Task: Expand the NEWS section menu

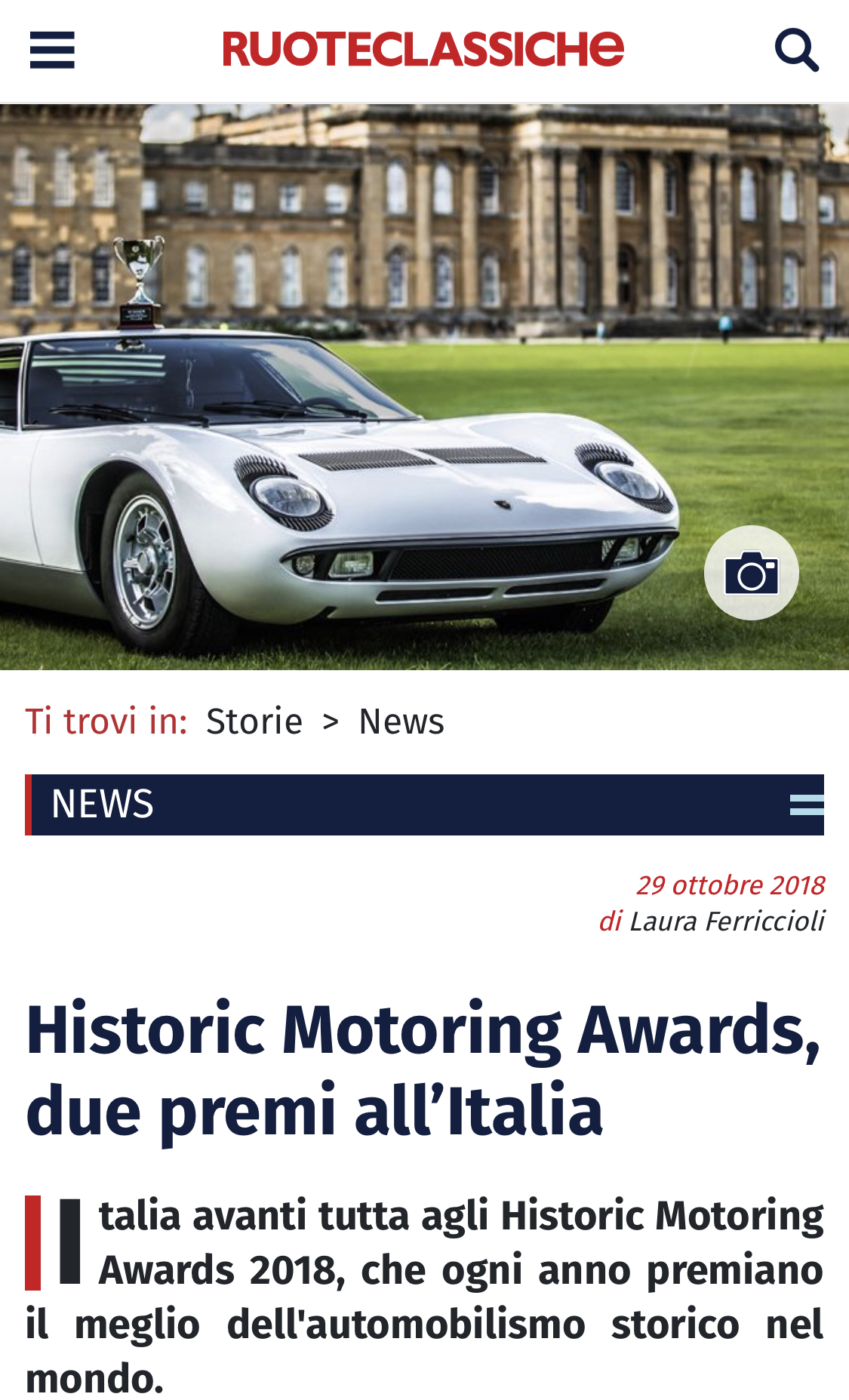Action: [806, 805]
